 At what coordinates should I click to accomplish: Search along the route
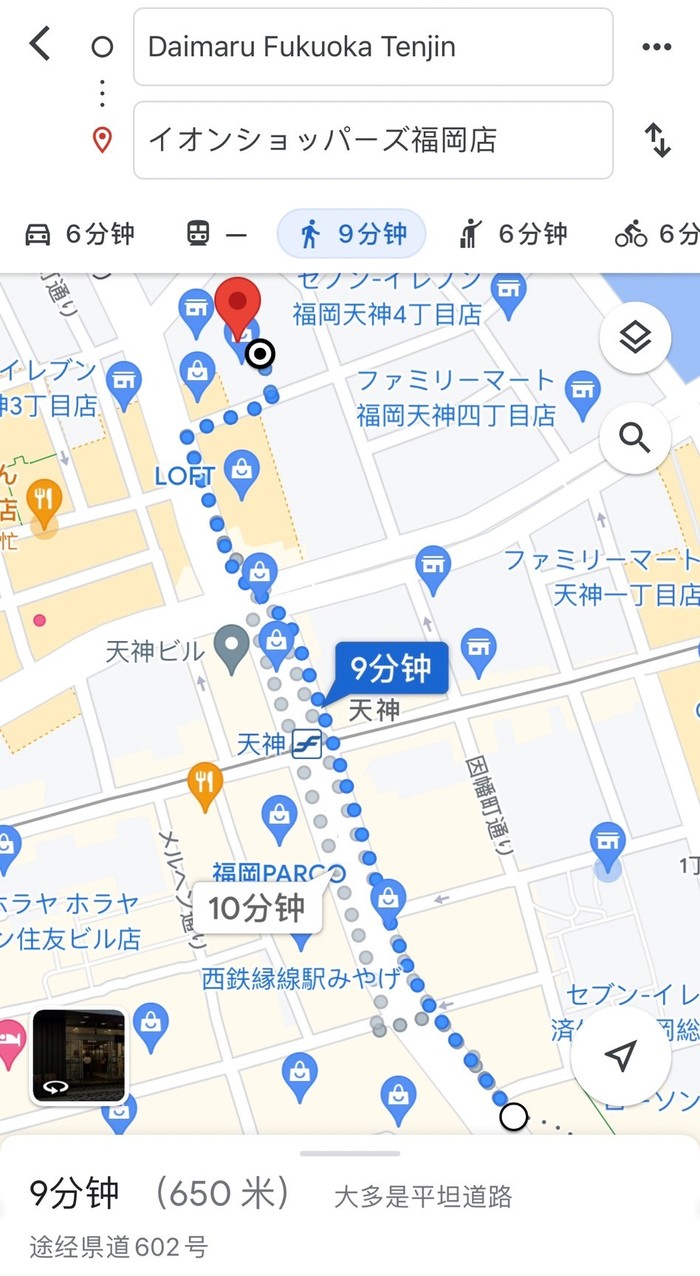point(635,438)
